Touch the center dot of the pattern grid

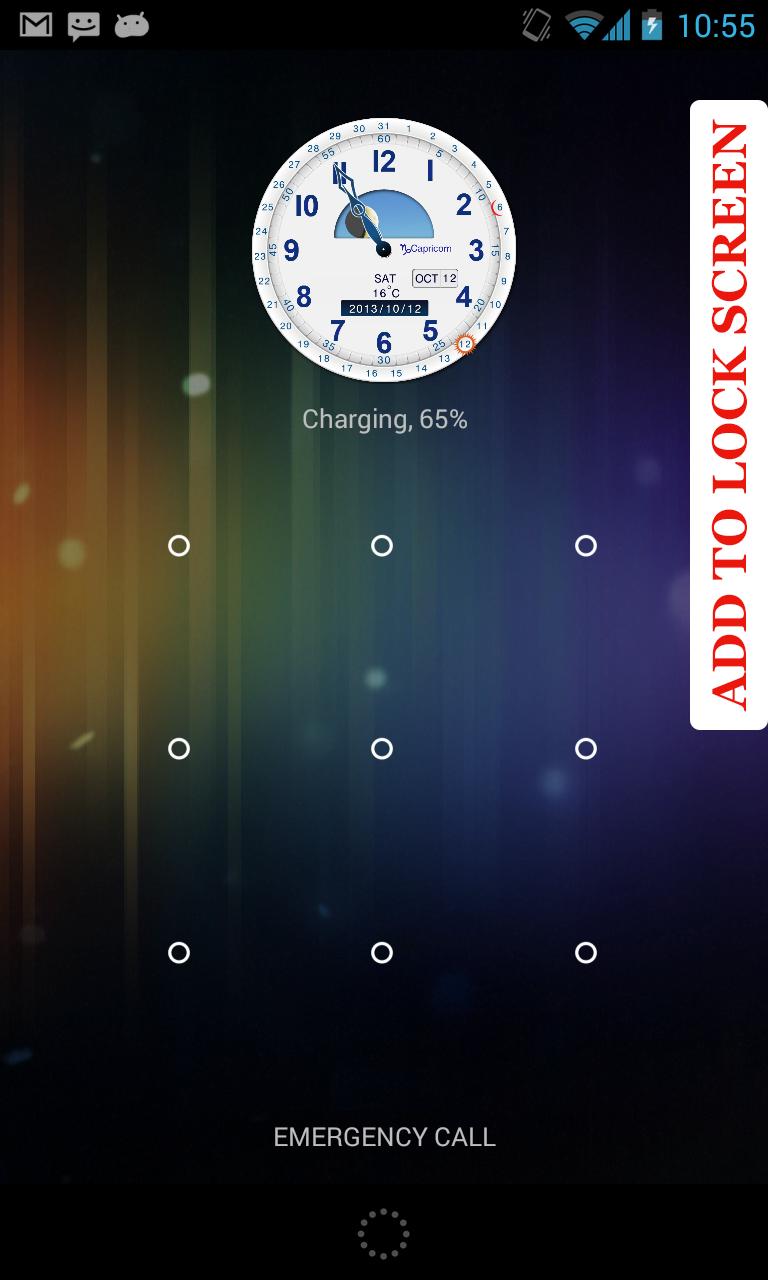coord(382,749)
